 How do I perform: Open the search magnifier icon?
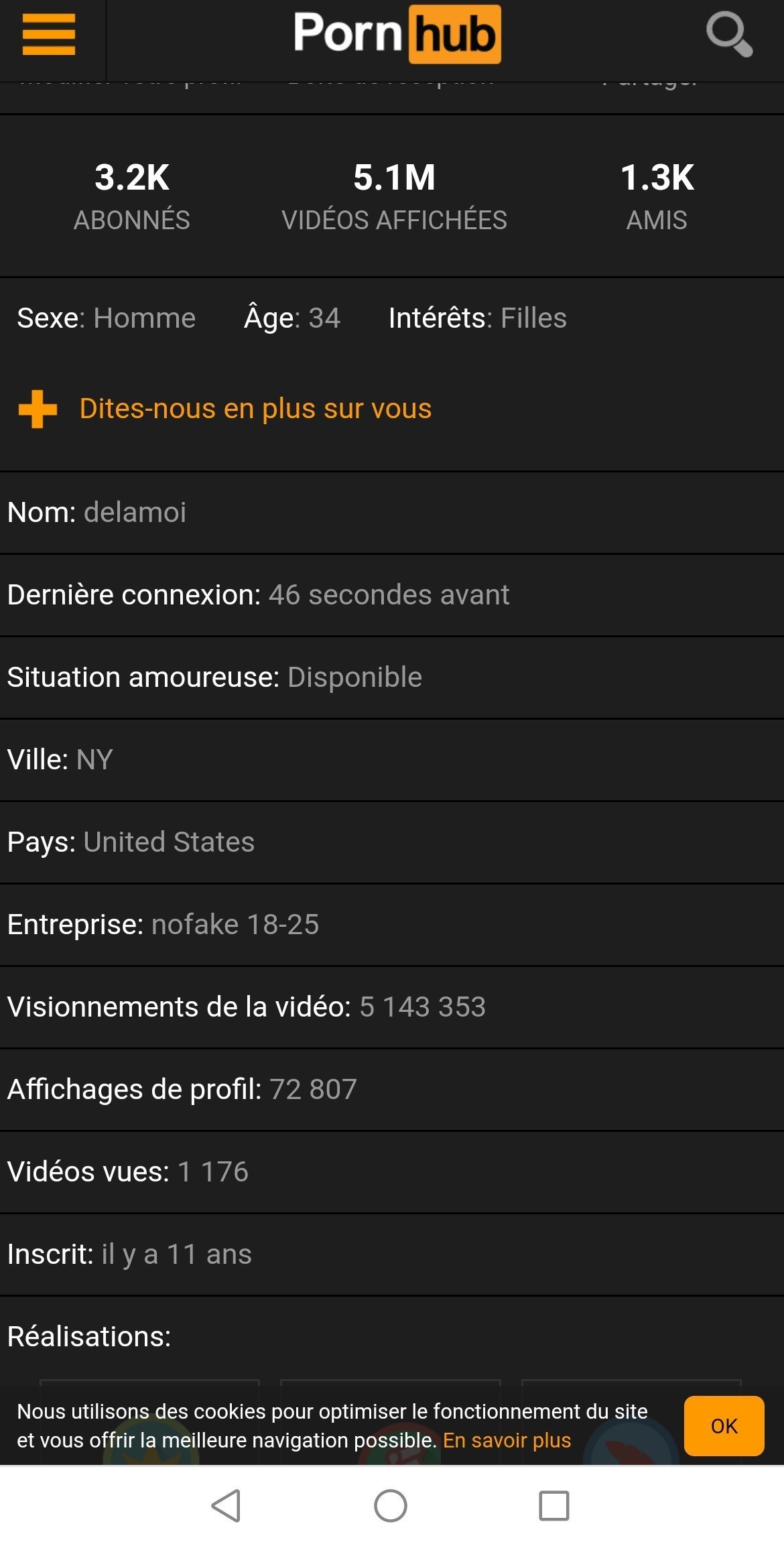(x=730, y=34)
